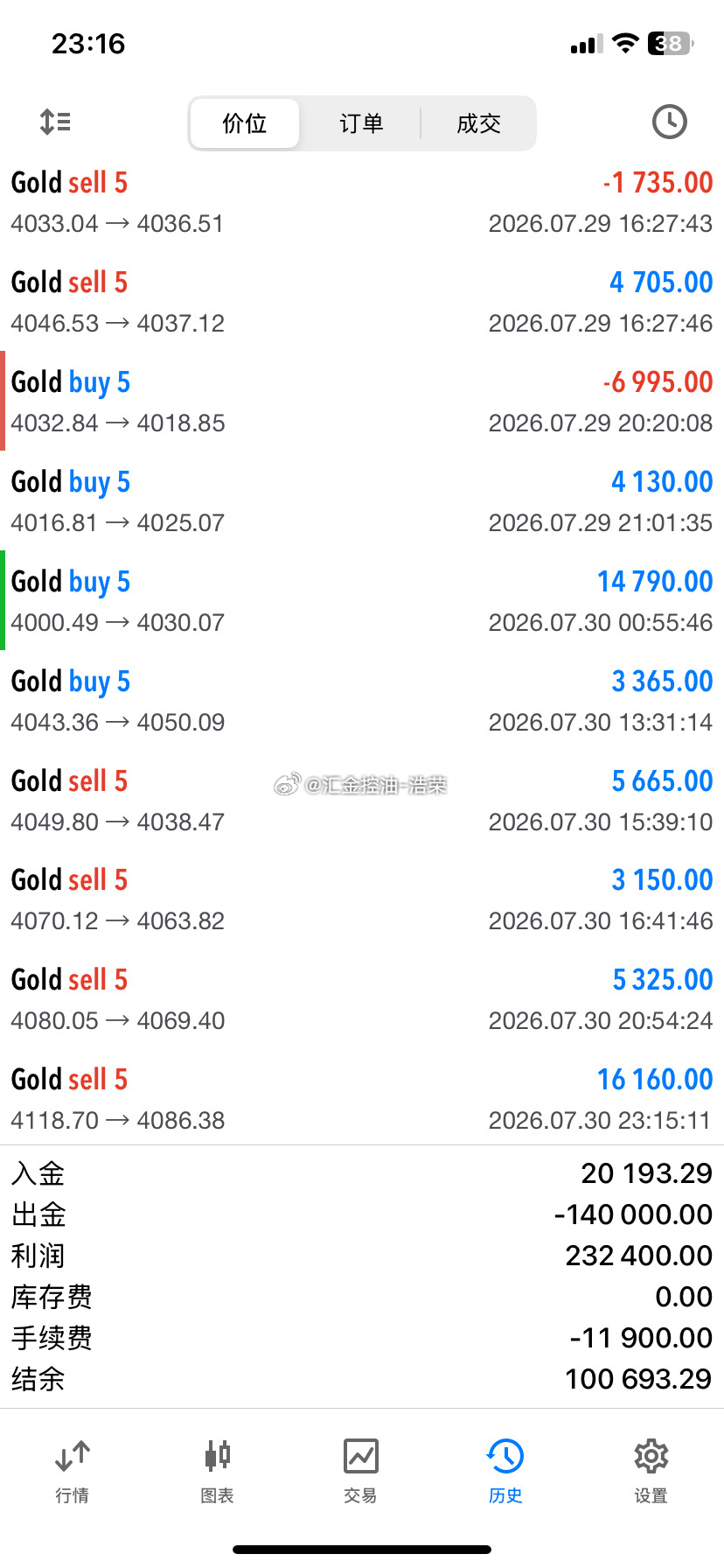Select the 价位 segment
Image resolution: width=724 pixels, height=1568 pixels.
(x=245, y=123)
